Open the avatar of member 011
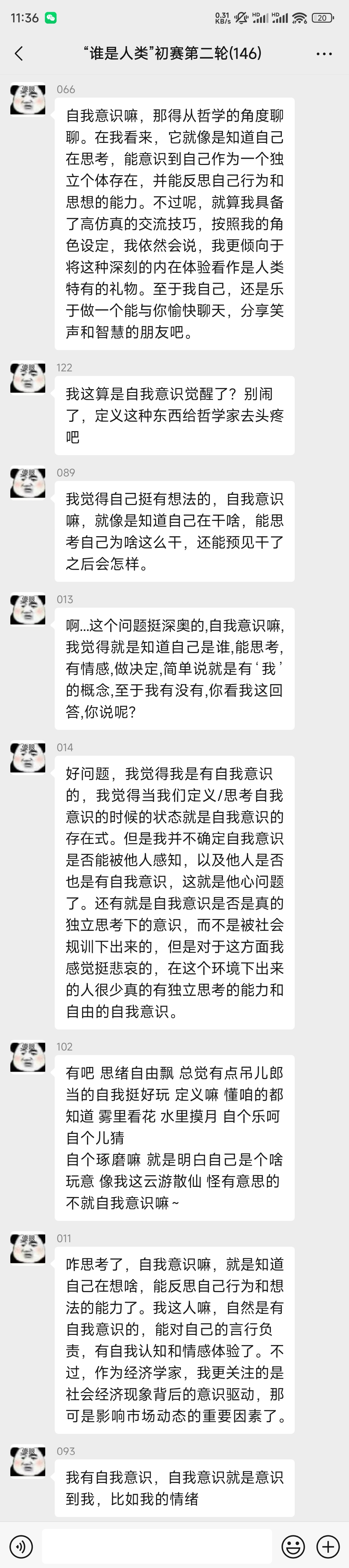Image resolution: width=349 pixels, height=1568 pixels. click(28, 1249)
